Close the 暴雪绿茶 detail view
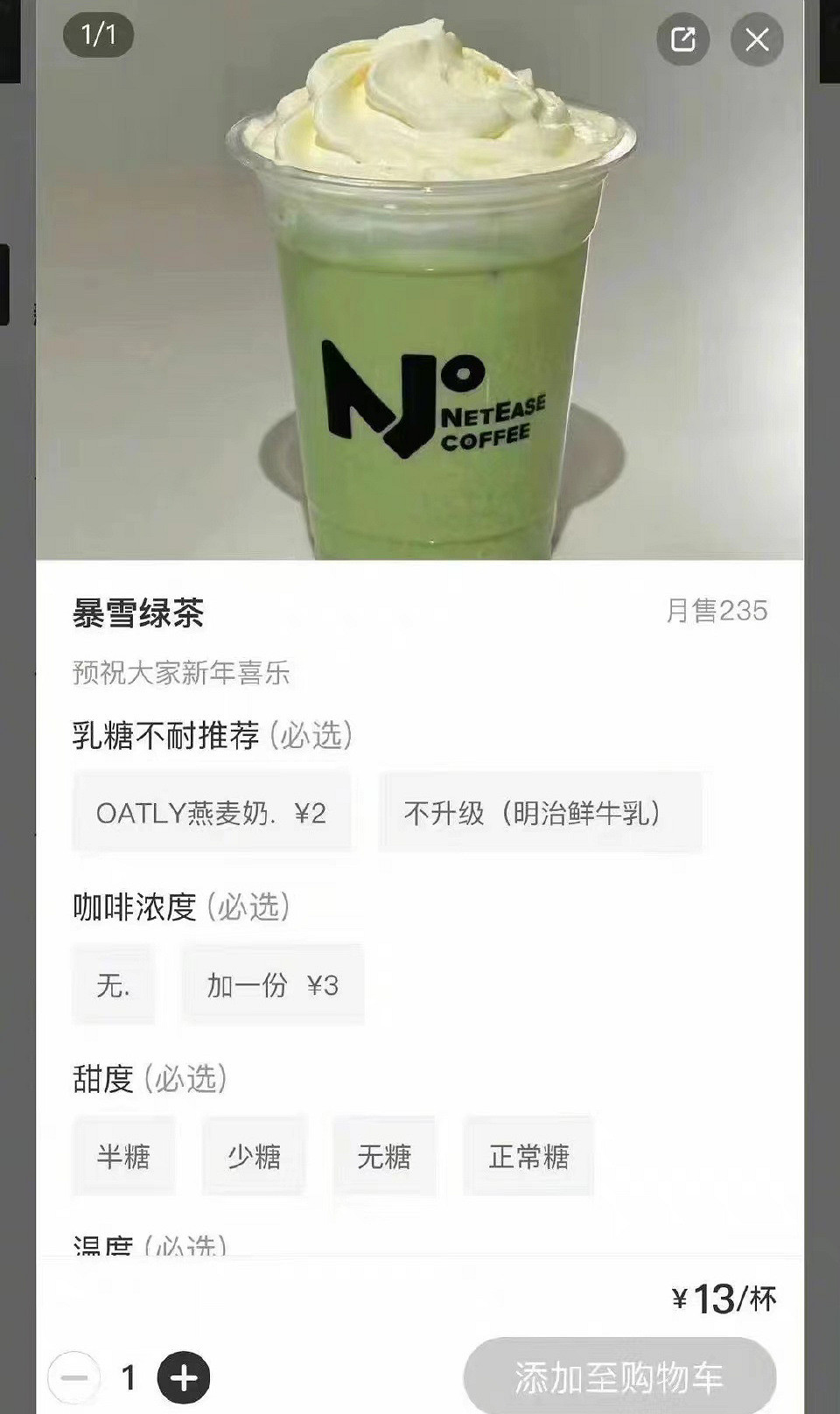Screen dimensions: 840x1414 coord(757,38)
